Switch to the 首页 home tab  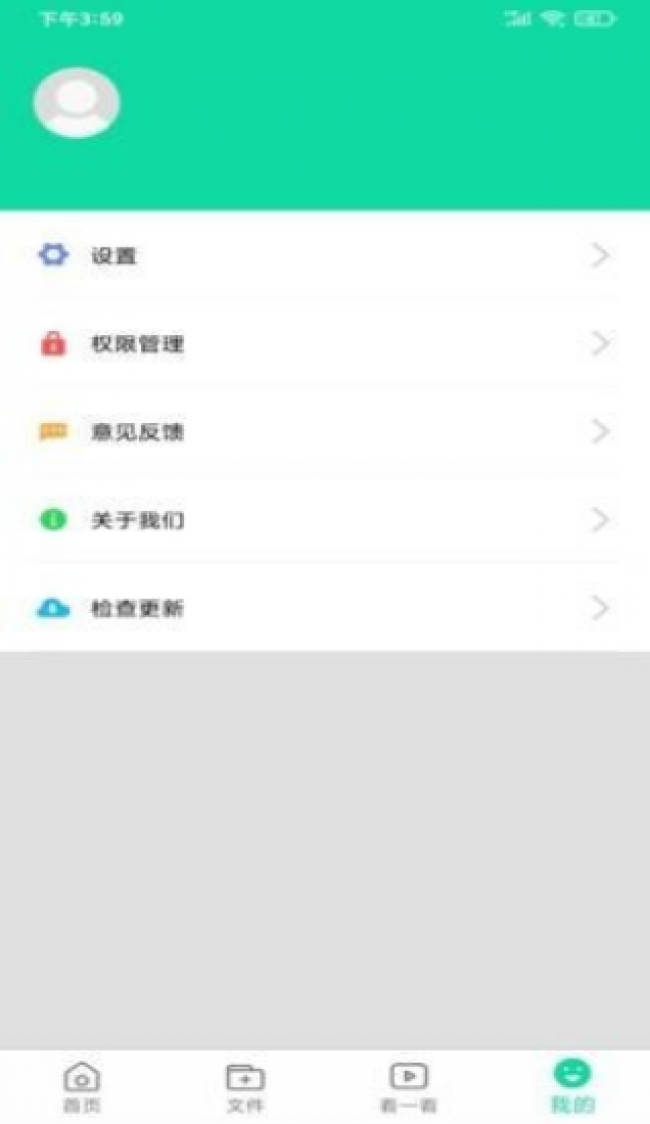(82, 1087)
